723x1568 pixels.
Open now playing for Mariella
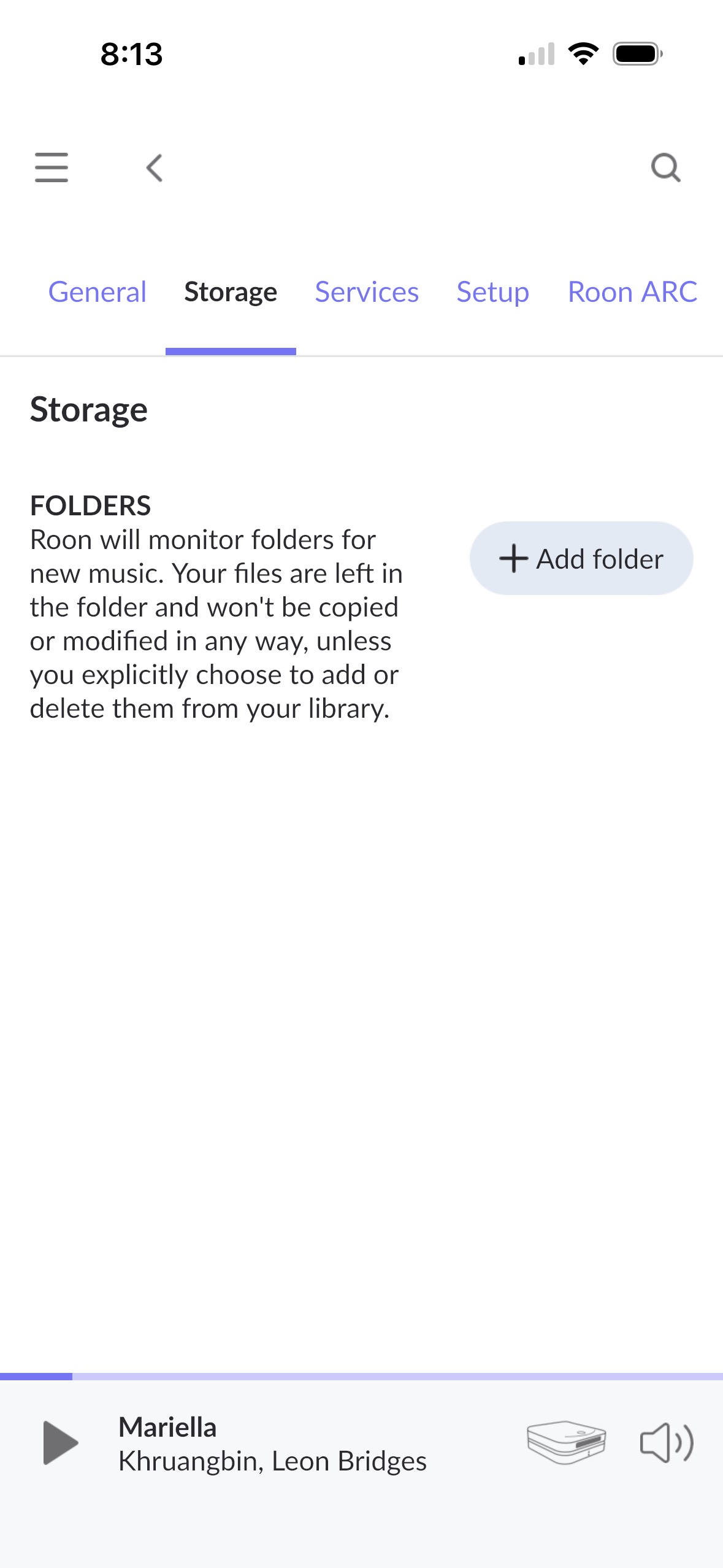pos(272,1444)
